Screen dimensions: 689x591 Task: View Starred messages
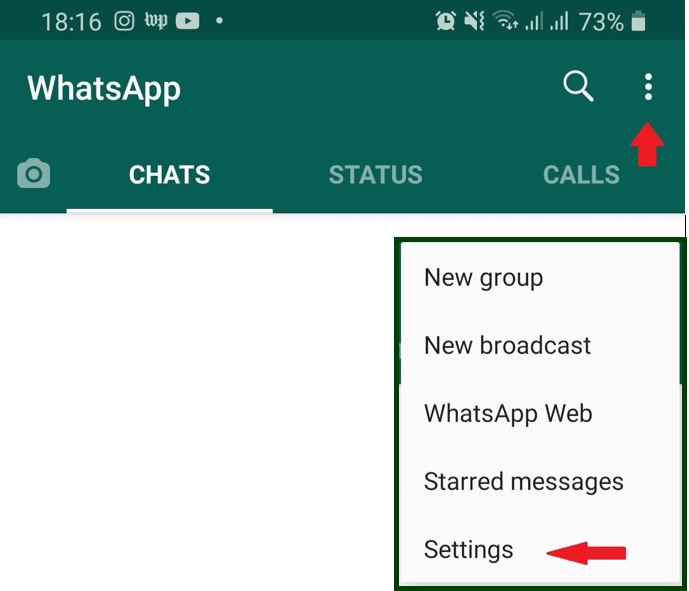coord(523,481)
